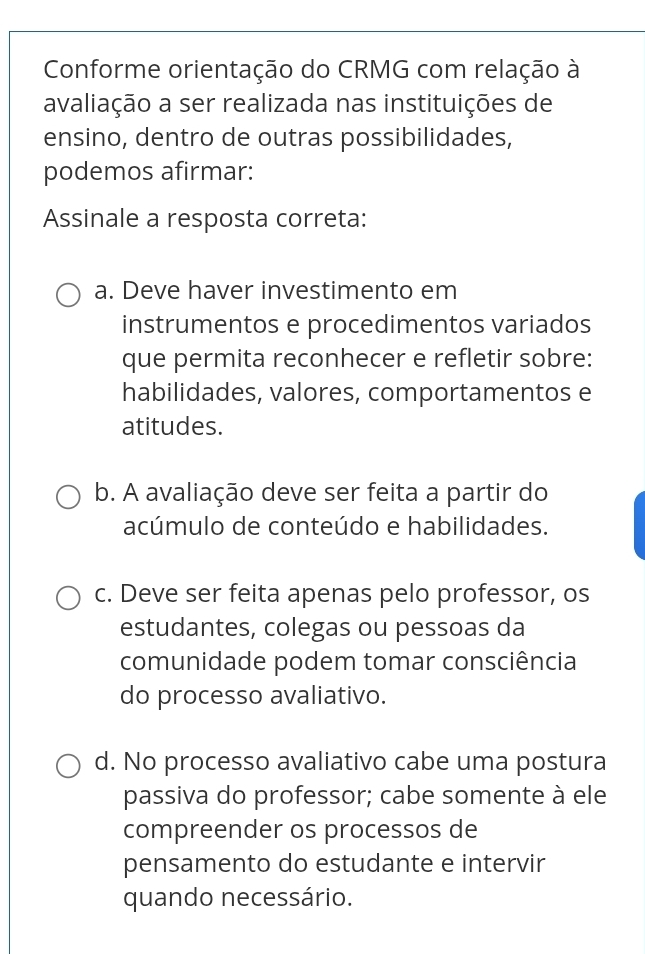This screenshot has width=645, height=954.
Task: Open the blue side panel tab
Action: [639, 525]
